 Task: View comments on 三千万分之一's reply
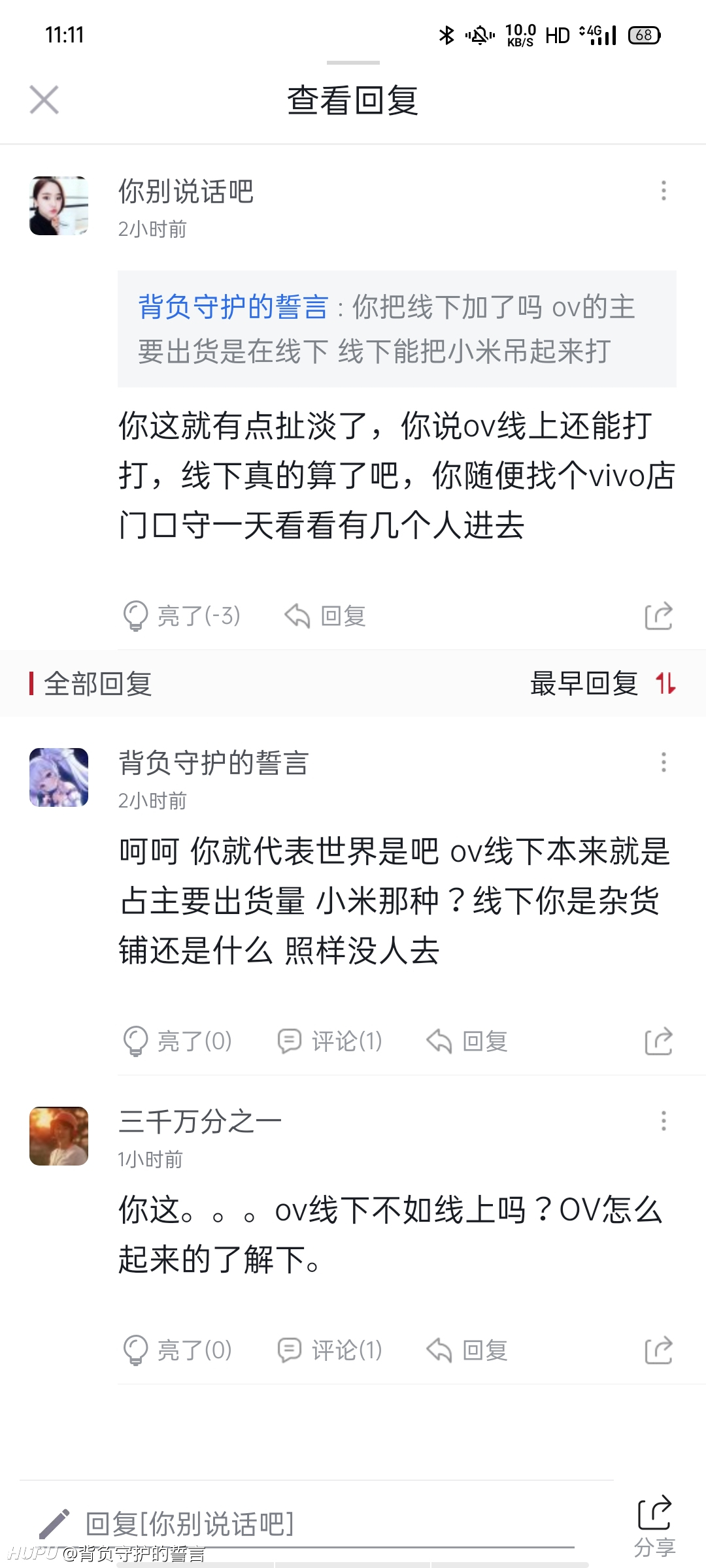(330, 1350)
